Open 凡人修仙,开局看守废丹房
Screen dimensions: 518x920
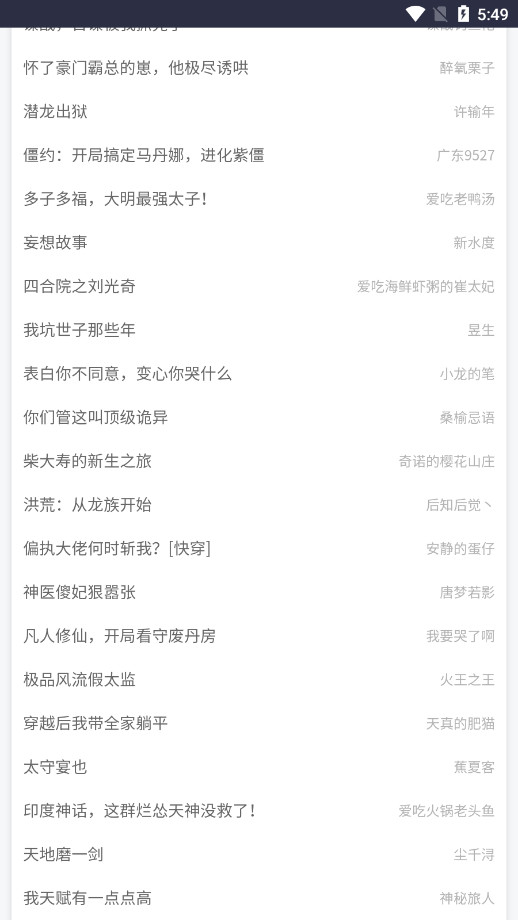tap(259, 636)
